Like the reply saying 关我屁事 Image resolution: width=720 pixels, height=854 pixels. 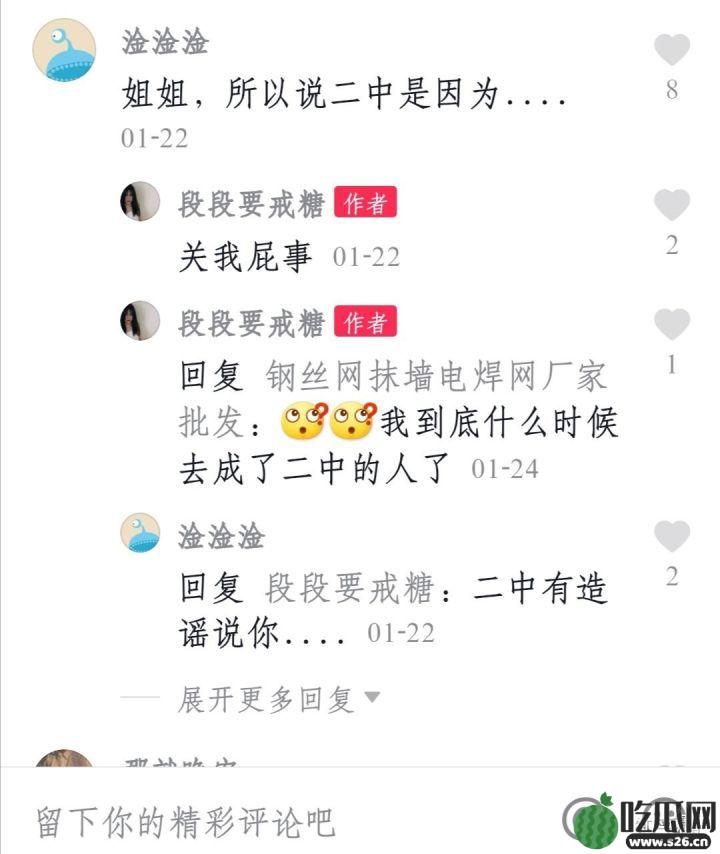pos(672,206)
